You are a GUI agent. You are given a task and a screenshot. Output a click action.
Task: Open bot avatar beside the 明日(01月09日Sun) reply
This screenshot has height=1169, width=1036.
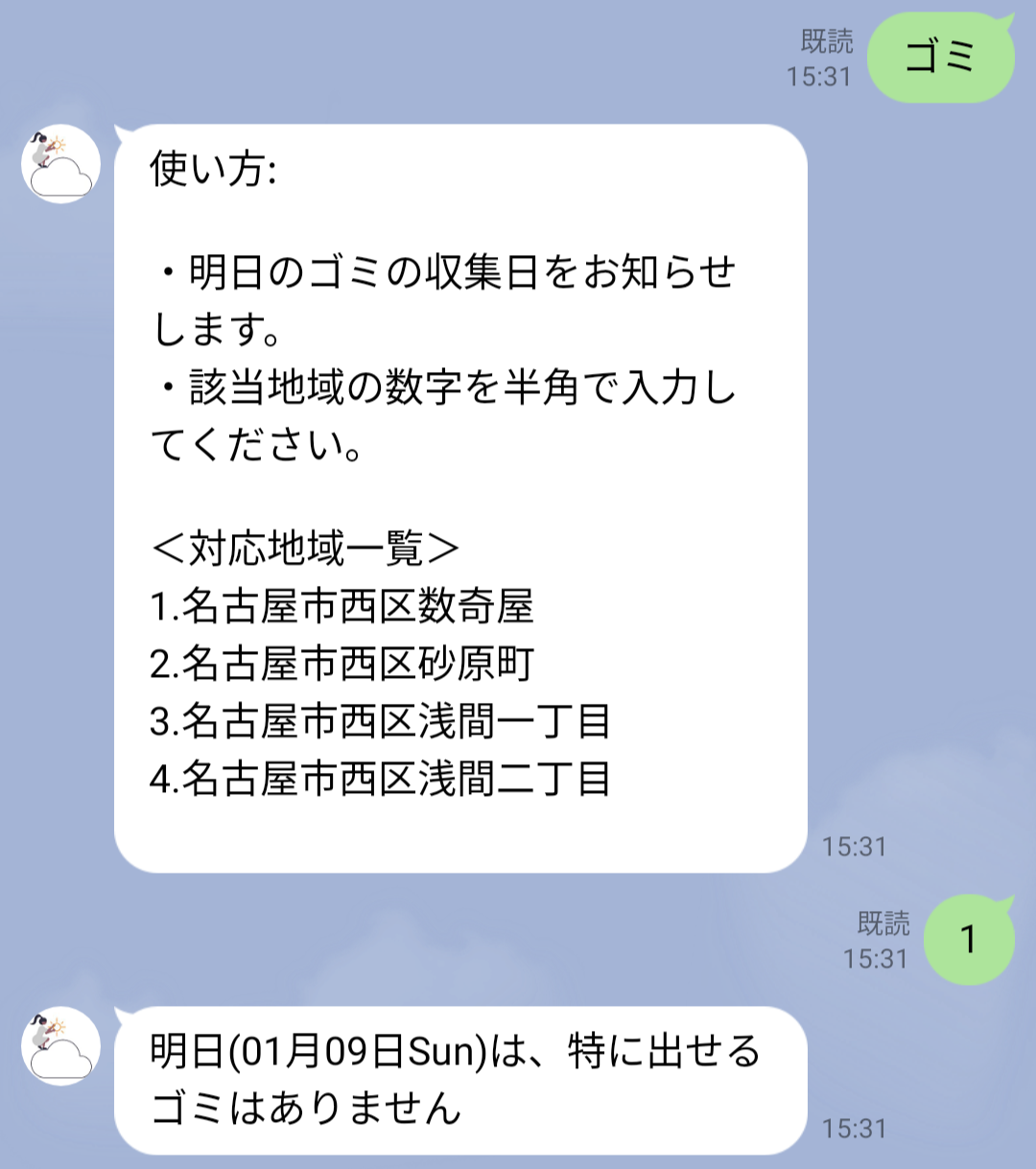(x=61, y=1046)
